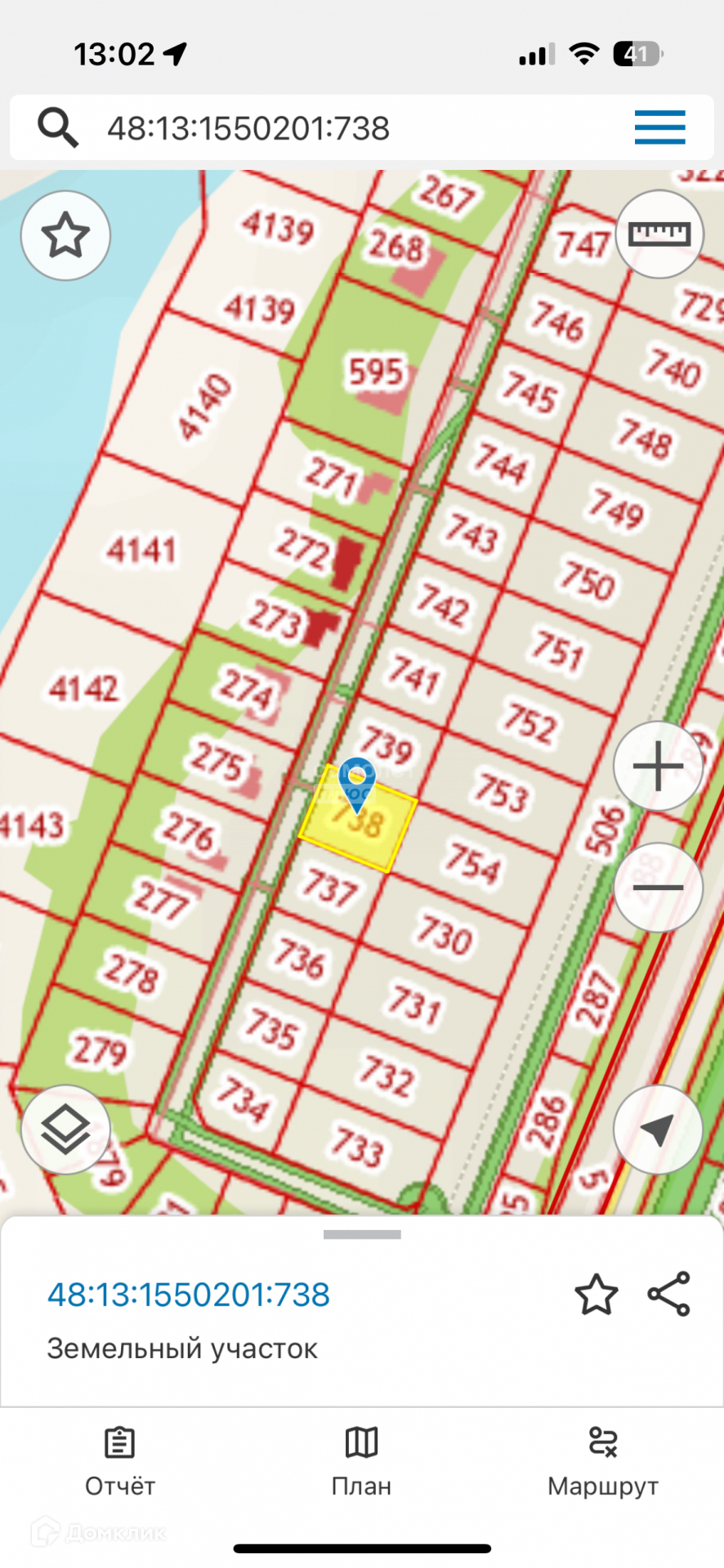
Task: Zoom in on the map
Action: (x=658, y=766)
